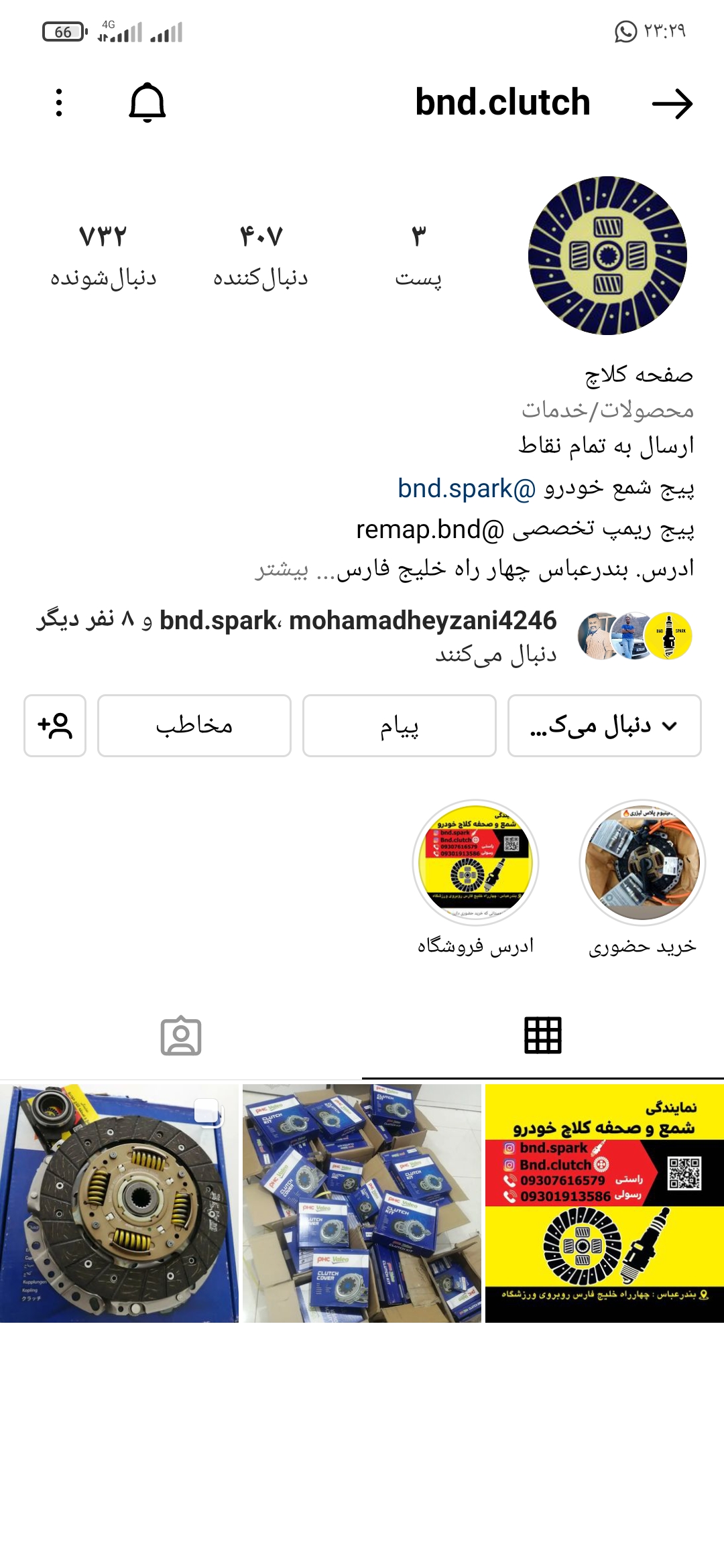
Task: Show suggested accounts via add-person icon
Action: coord(55,726)
